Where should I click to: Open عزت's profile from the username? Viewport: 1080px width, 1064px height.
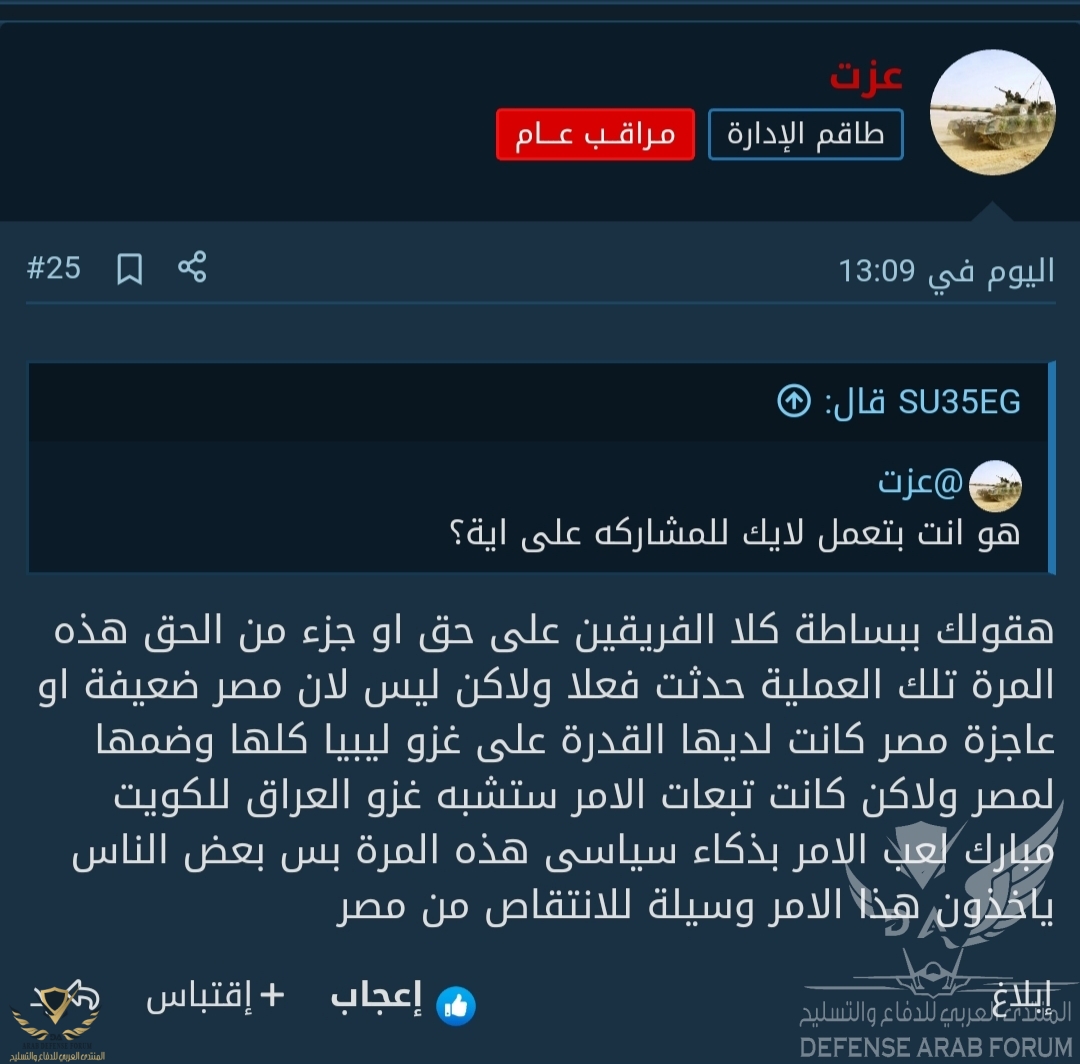[x=866, y=75]
